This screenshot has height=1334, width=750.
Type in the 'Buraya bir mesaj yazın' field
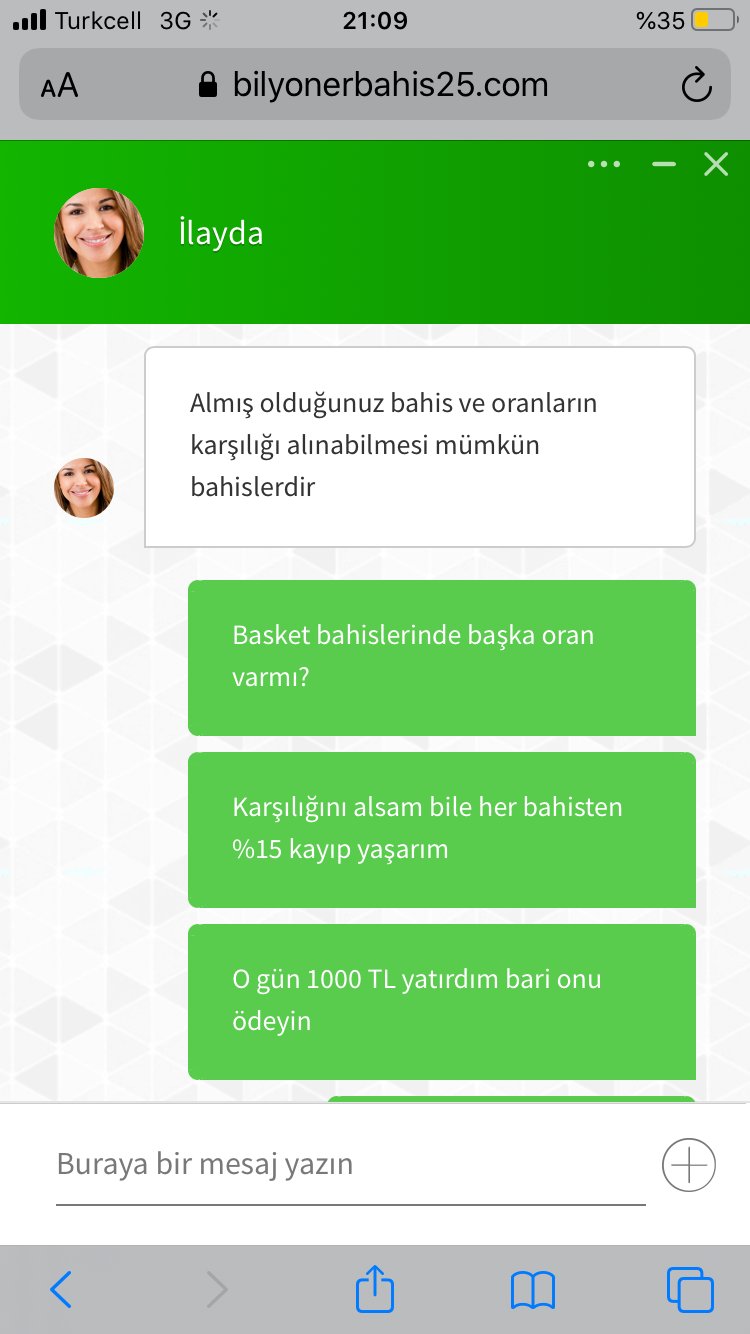click(x=350, y=1165)
